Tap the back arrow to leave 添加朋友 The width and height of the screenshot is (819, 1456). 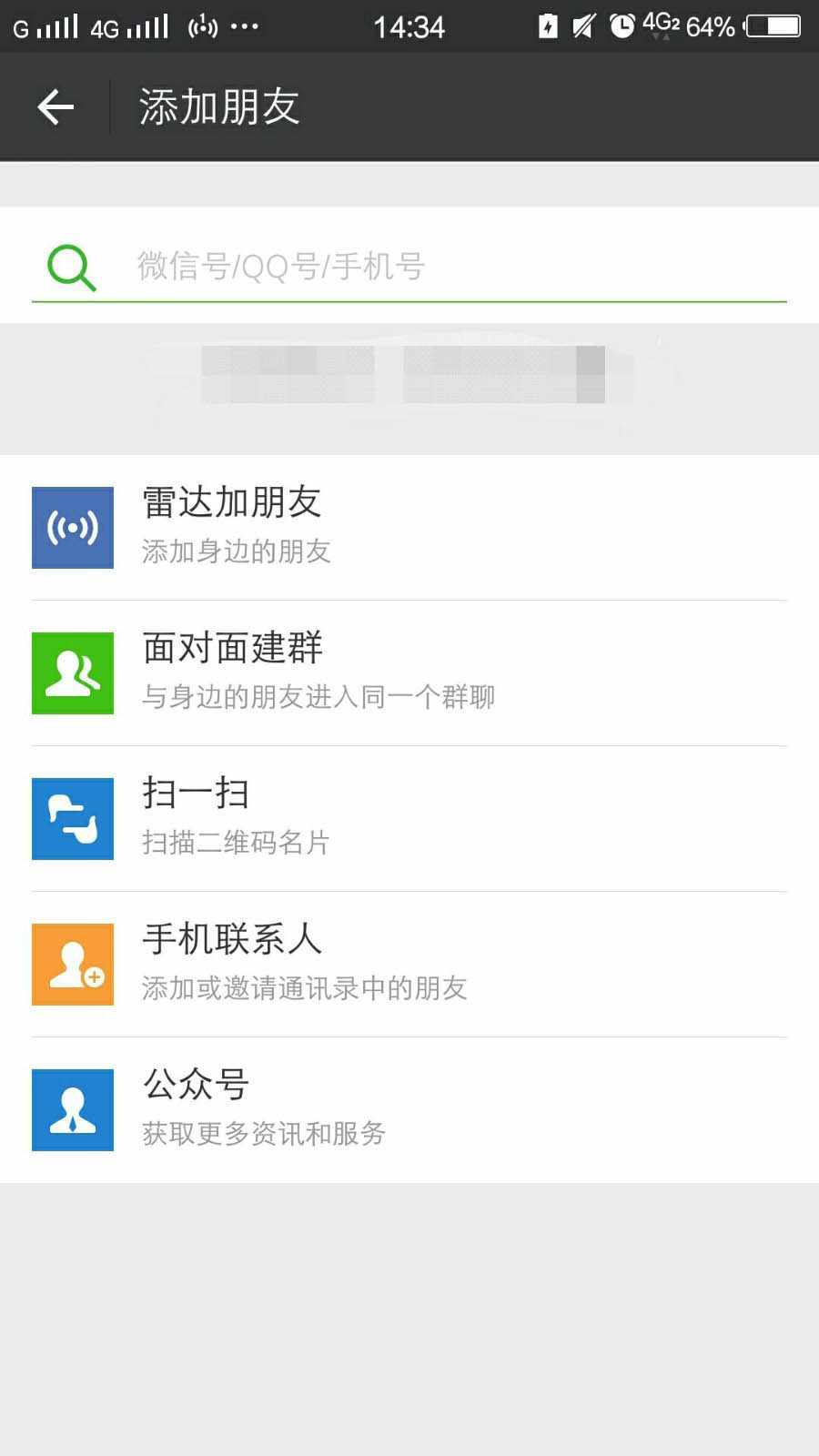pos(55,106)
